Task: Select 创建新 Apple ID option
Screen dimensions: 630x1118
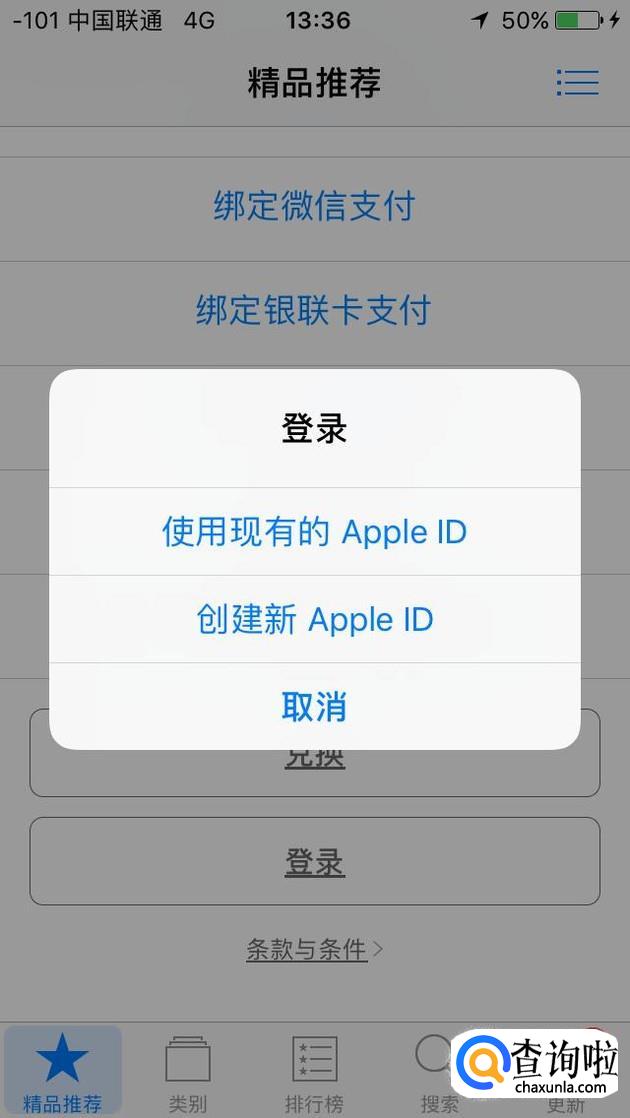Action: coord(314,620)
